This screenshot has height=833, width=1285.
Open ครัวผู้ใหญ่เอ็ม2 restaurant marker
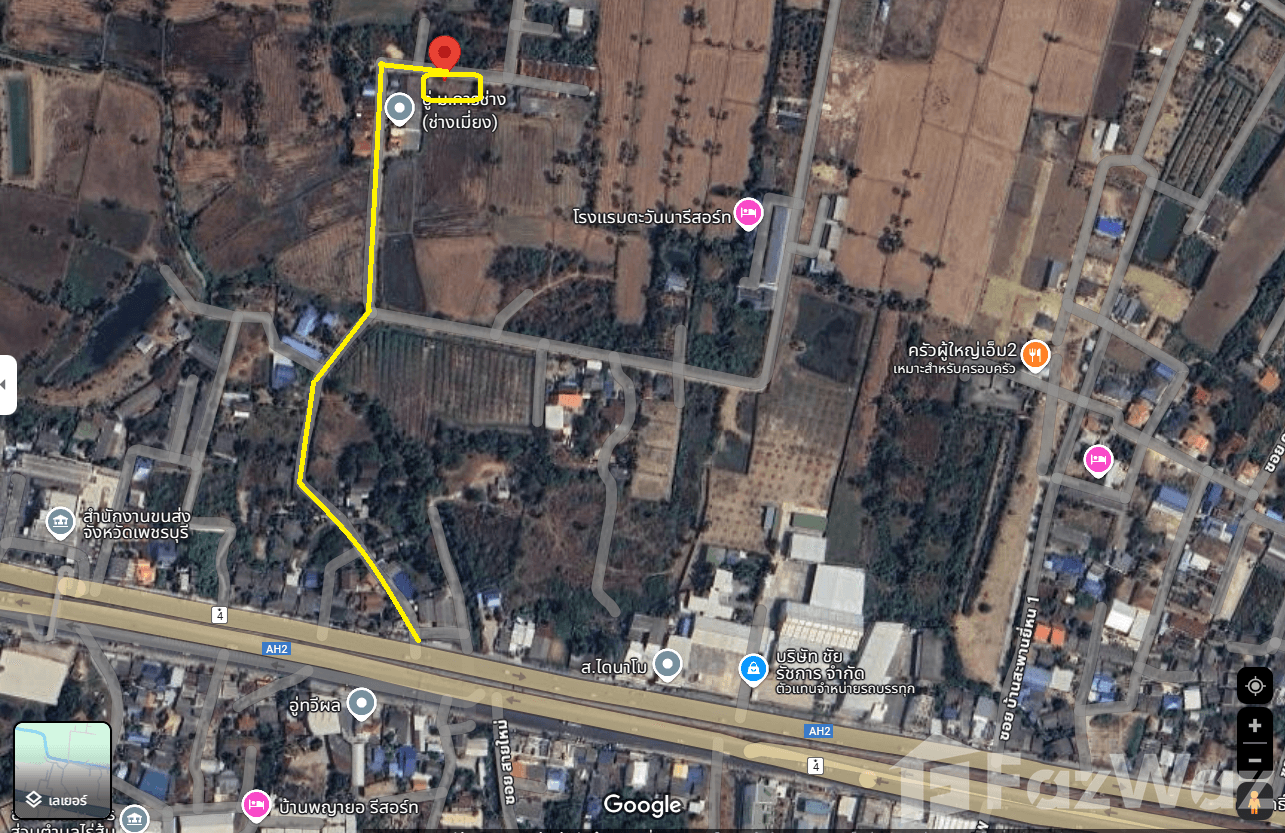pos(1036,352)
